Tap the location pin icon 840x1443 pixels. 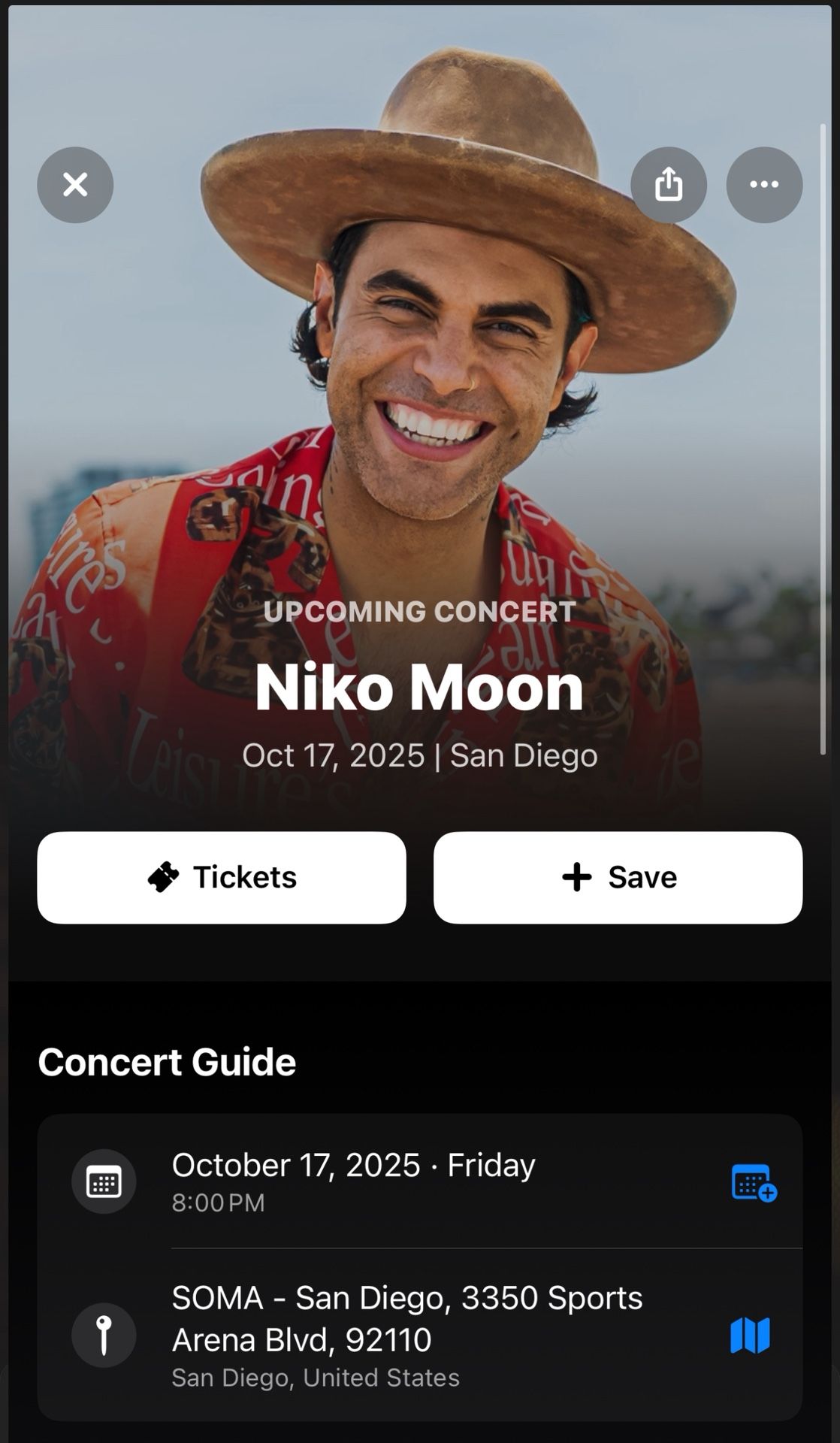pyautogui.click(x=104, y=1334)
